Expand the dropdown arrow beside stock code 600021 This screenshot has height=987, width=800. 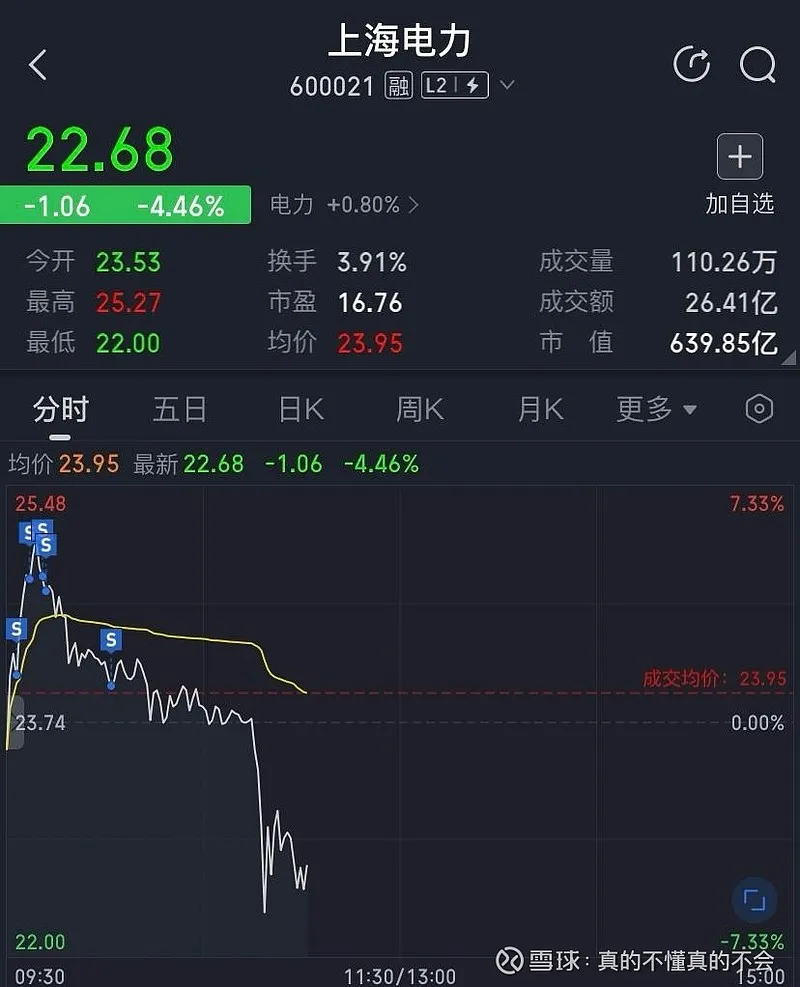507,86
